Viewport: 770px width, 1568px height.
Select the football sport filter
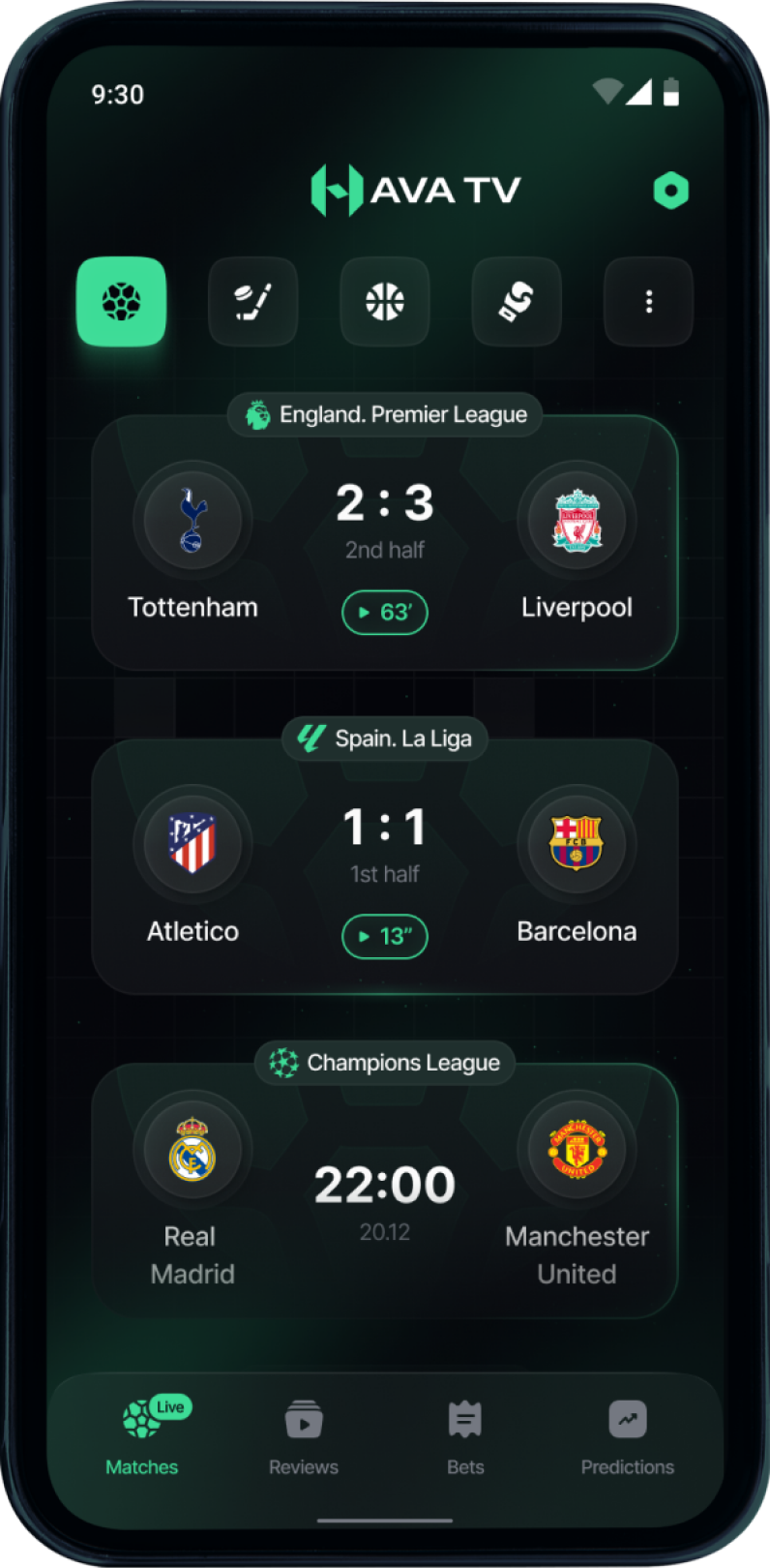coord(122,301)
